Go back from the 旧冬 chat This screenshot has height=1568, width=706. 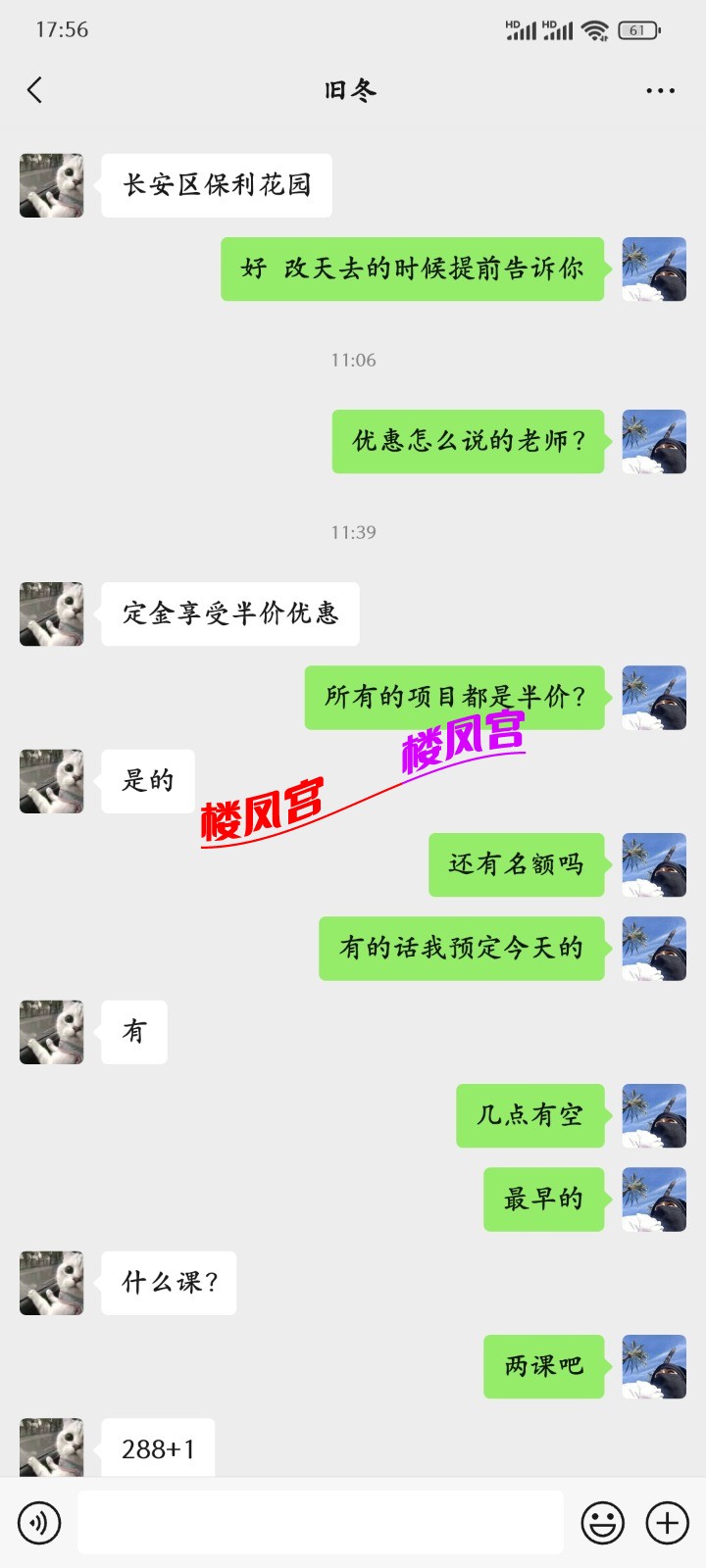(x=35, y=90)
